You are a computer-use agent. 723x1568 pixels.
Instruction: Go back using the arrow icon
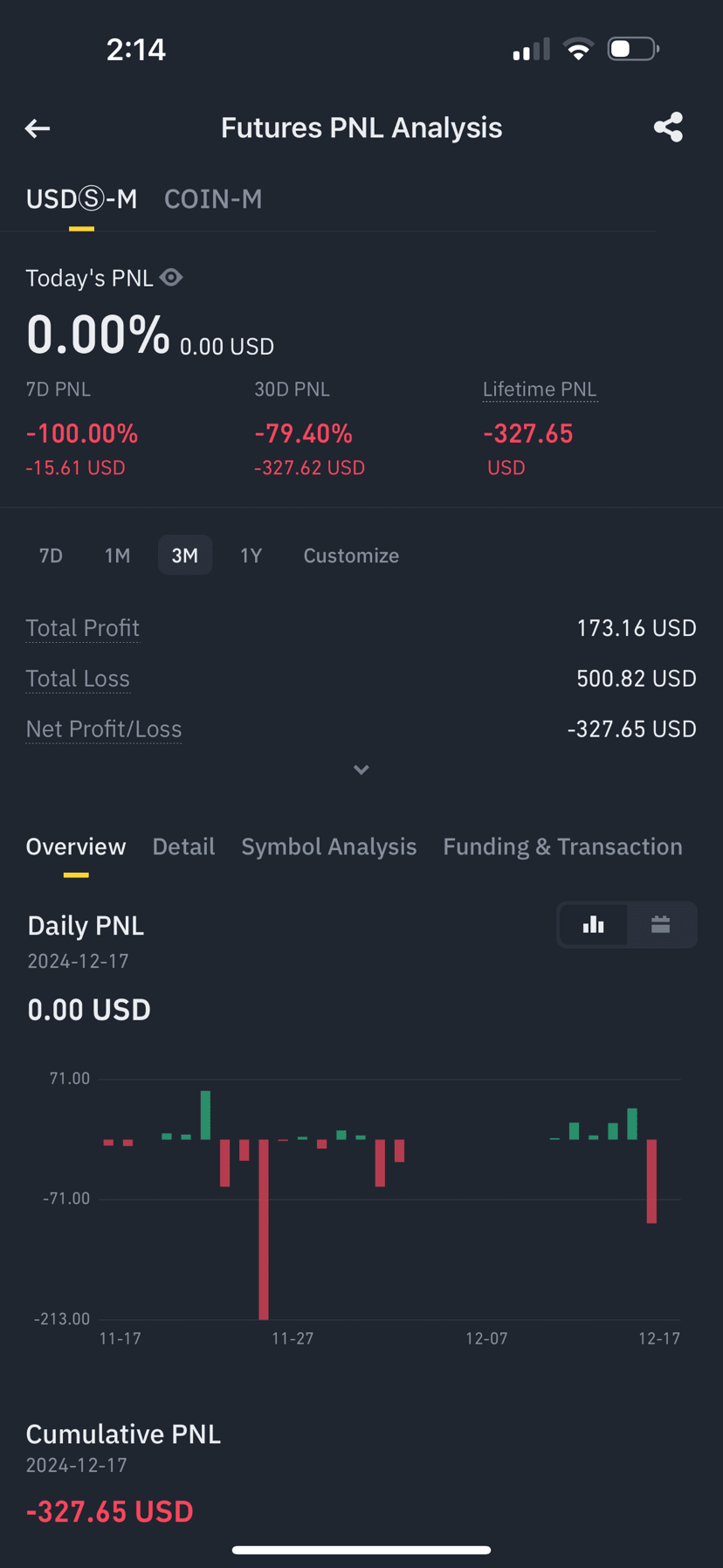pyautogui.click(x=38, y=128)
